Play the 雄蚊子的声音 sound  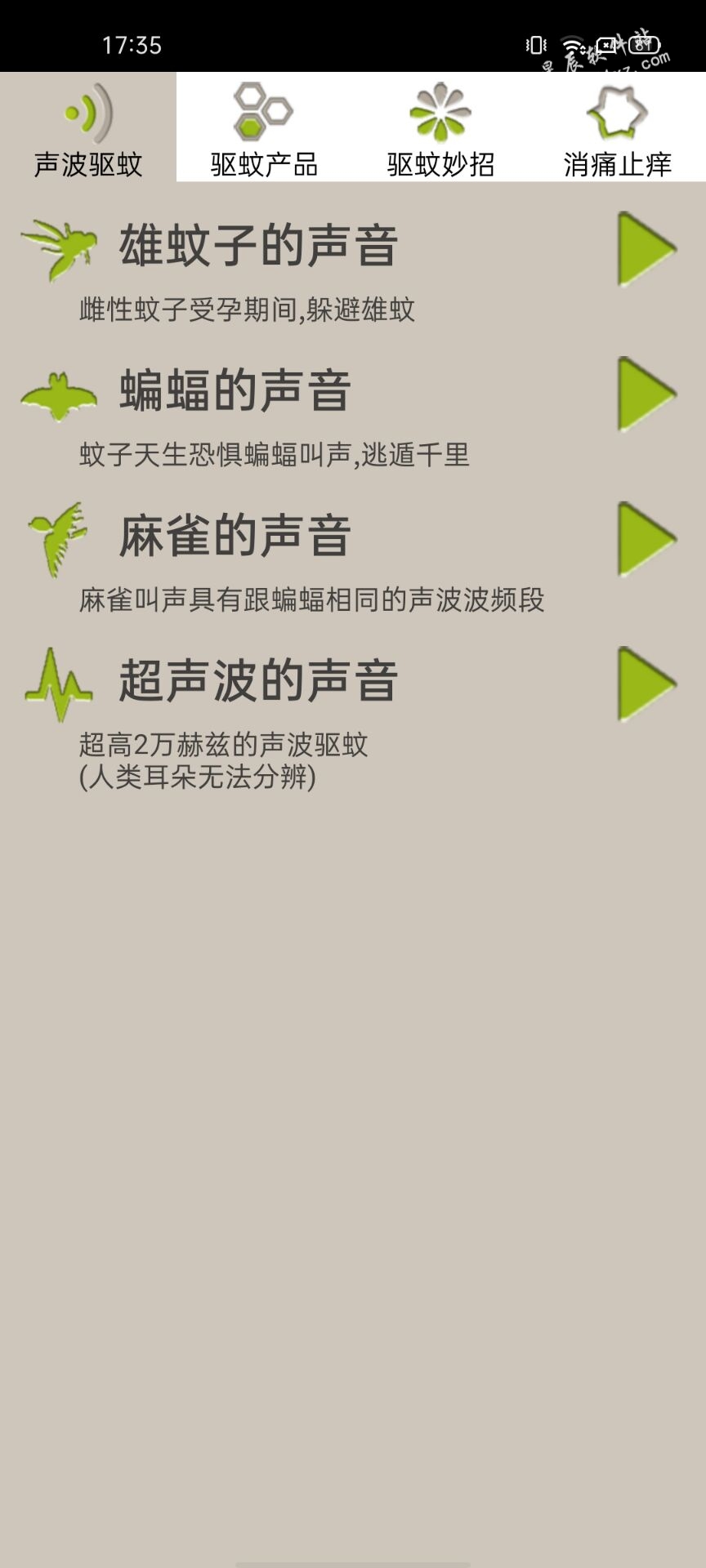(646, 250)
